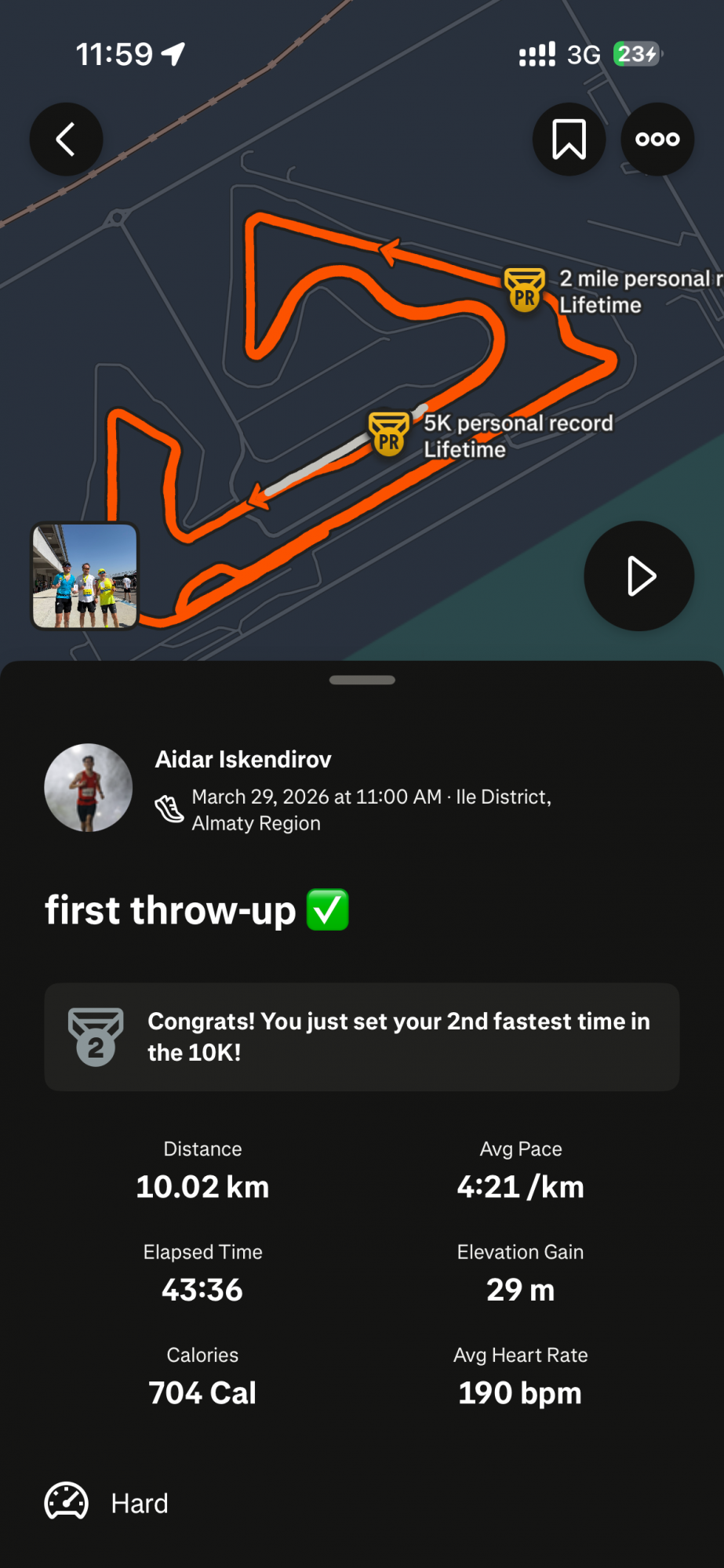Viewport: 724px width, 1568px height.
Task: Open the 2nd fastest 10K congrats card
Action: point(362,1036)
